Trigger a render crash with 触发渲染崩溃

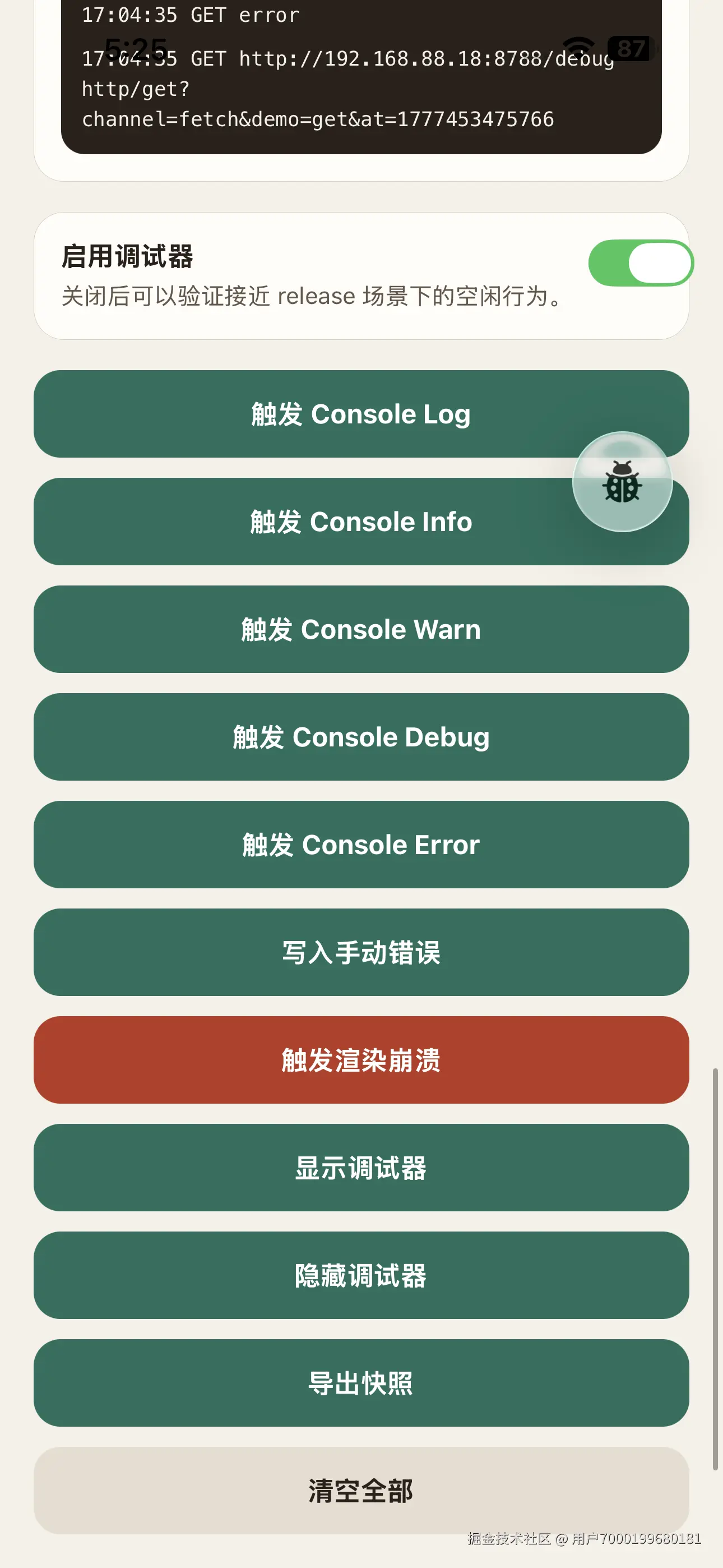(361, 1060)
